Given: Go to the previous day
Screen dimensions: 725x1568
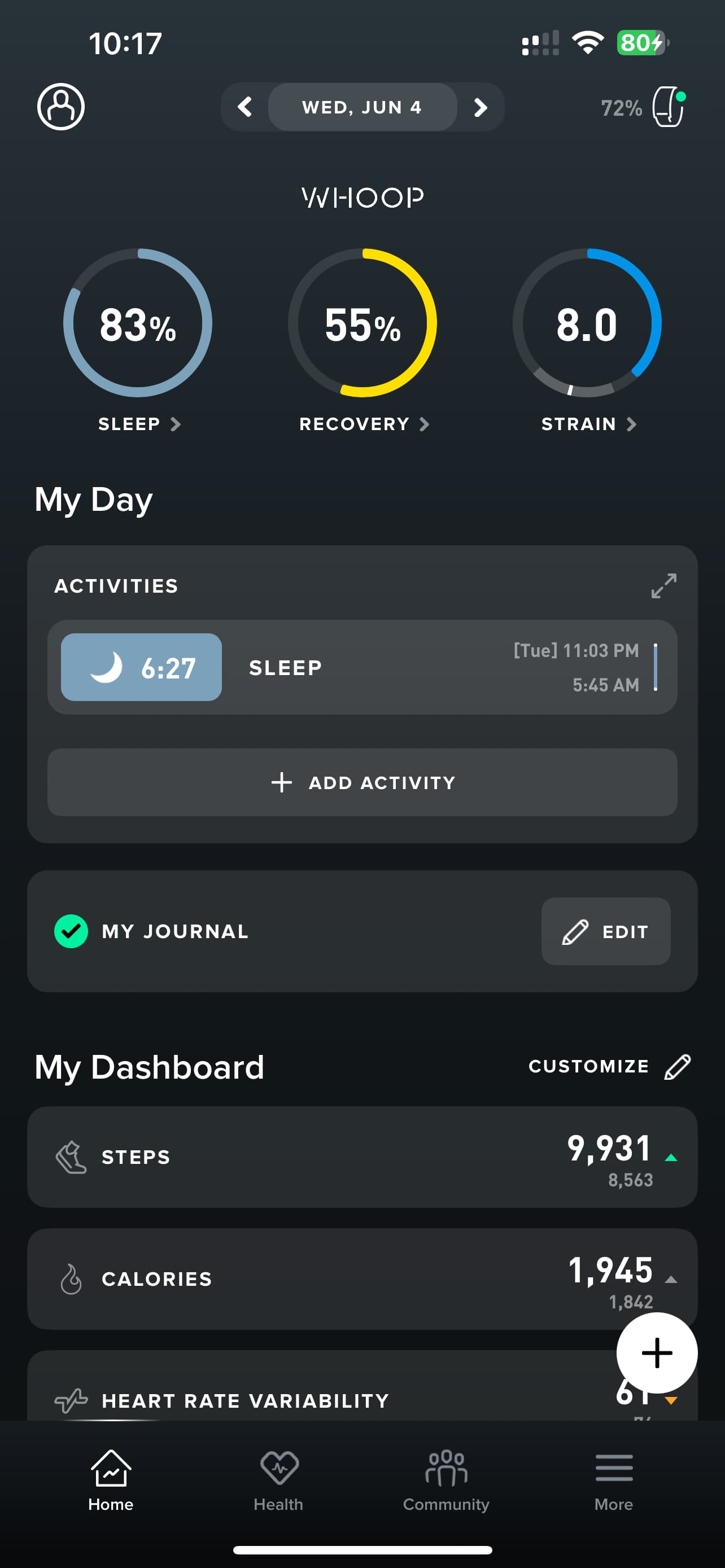Looking at the screenshot, I should click(244, 107).
